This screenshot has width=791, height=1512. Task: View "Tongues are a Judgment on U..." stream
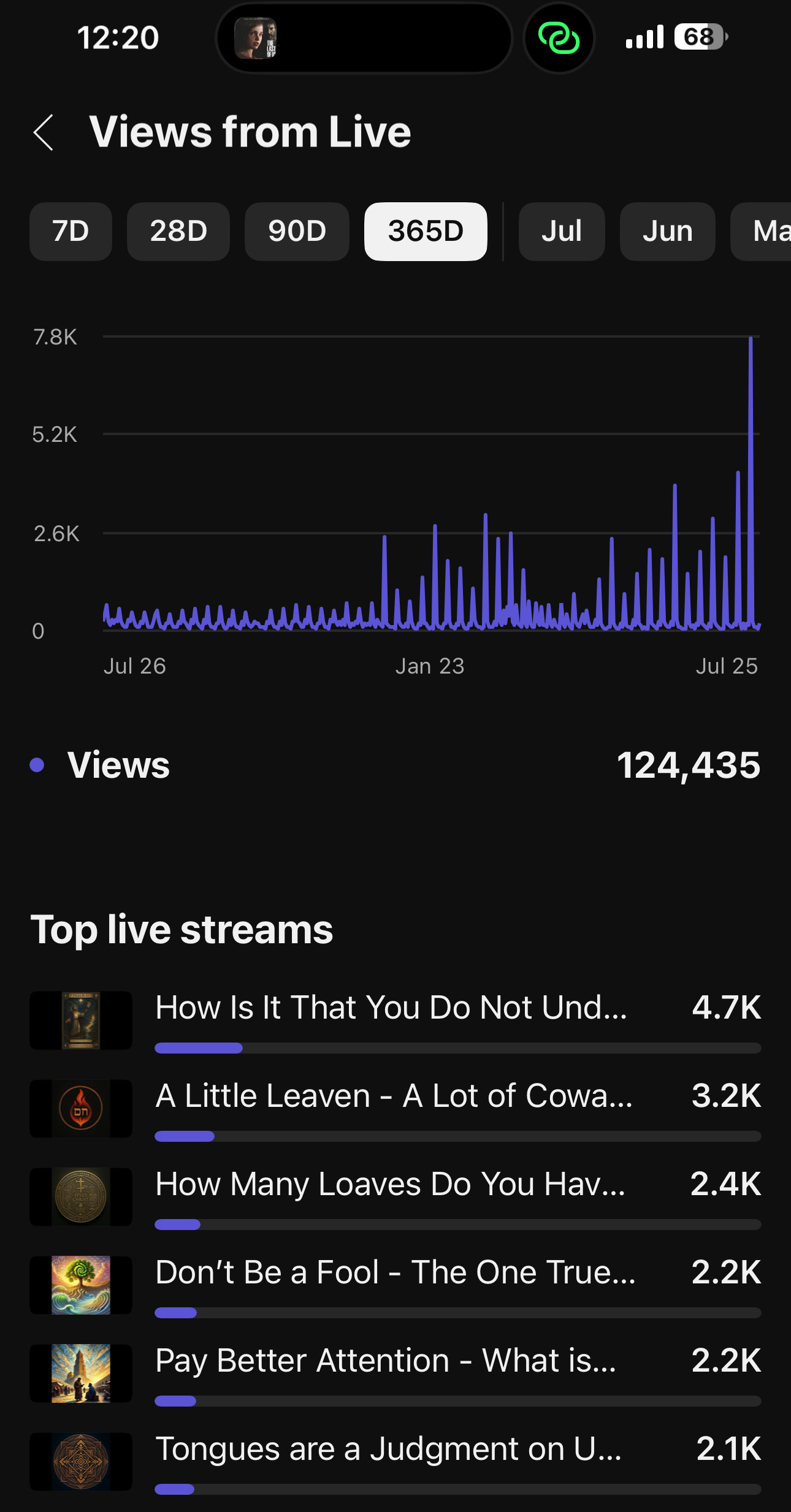[x=388, y=1449]
